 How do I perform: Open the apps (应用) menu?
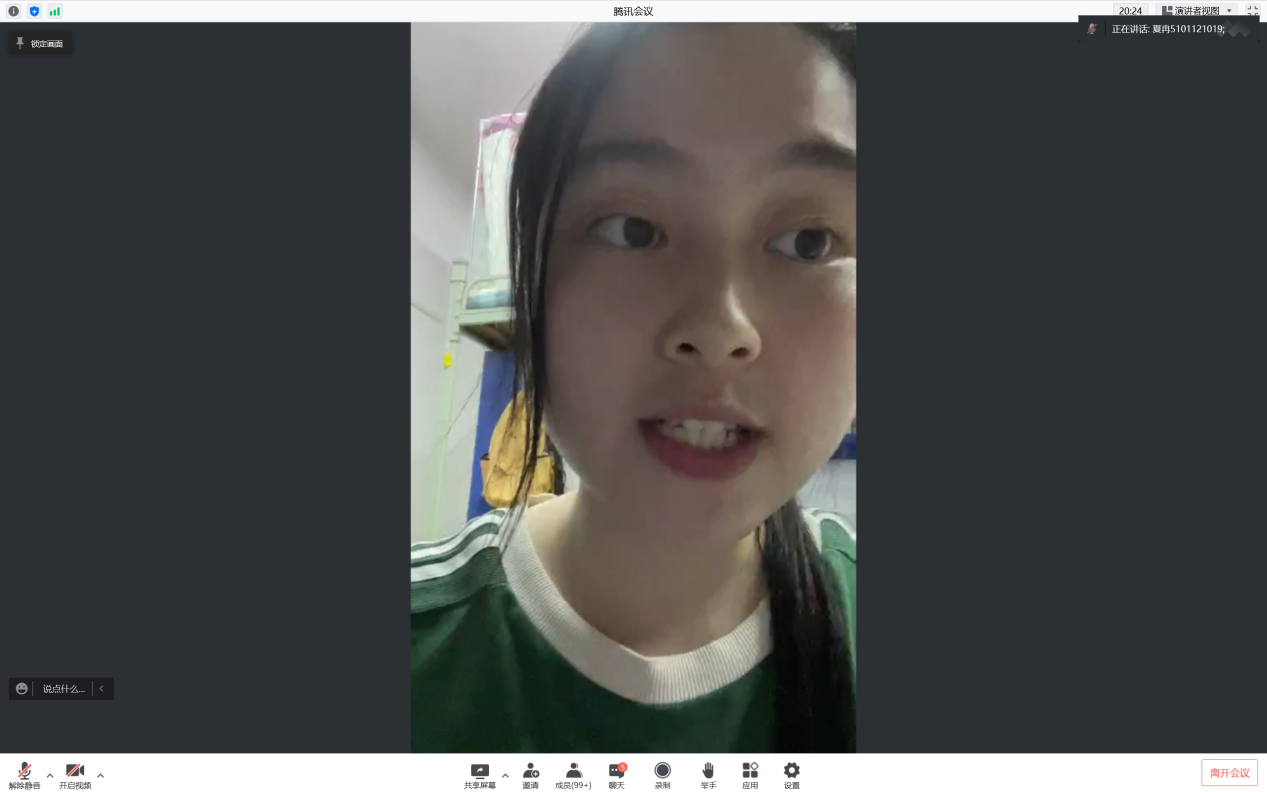pos(750,774)
